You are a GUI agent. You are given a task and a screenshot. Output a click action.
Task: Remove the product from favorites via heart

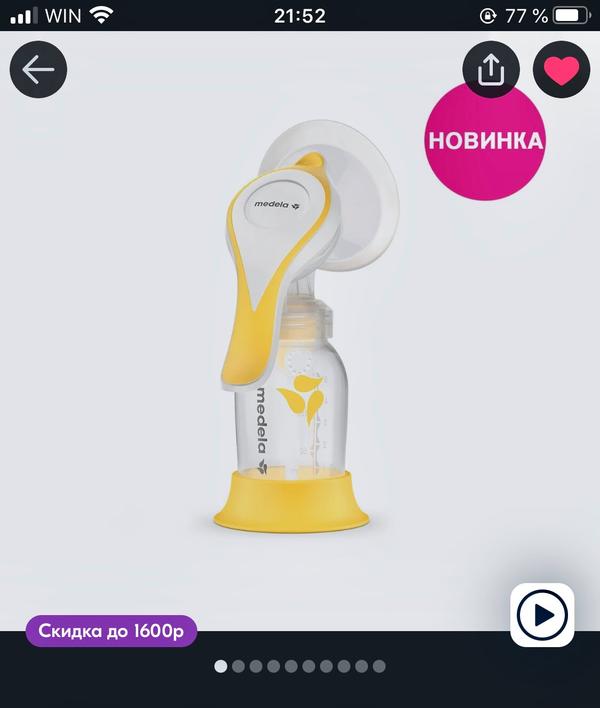(x=561, y=70)
